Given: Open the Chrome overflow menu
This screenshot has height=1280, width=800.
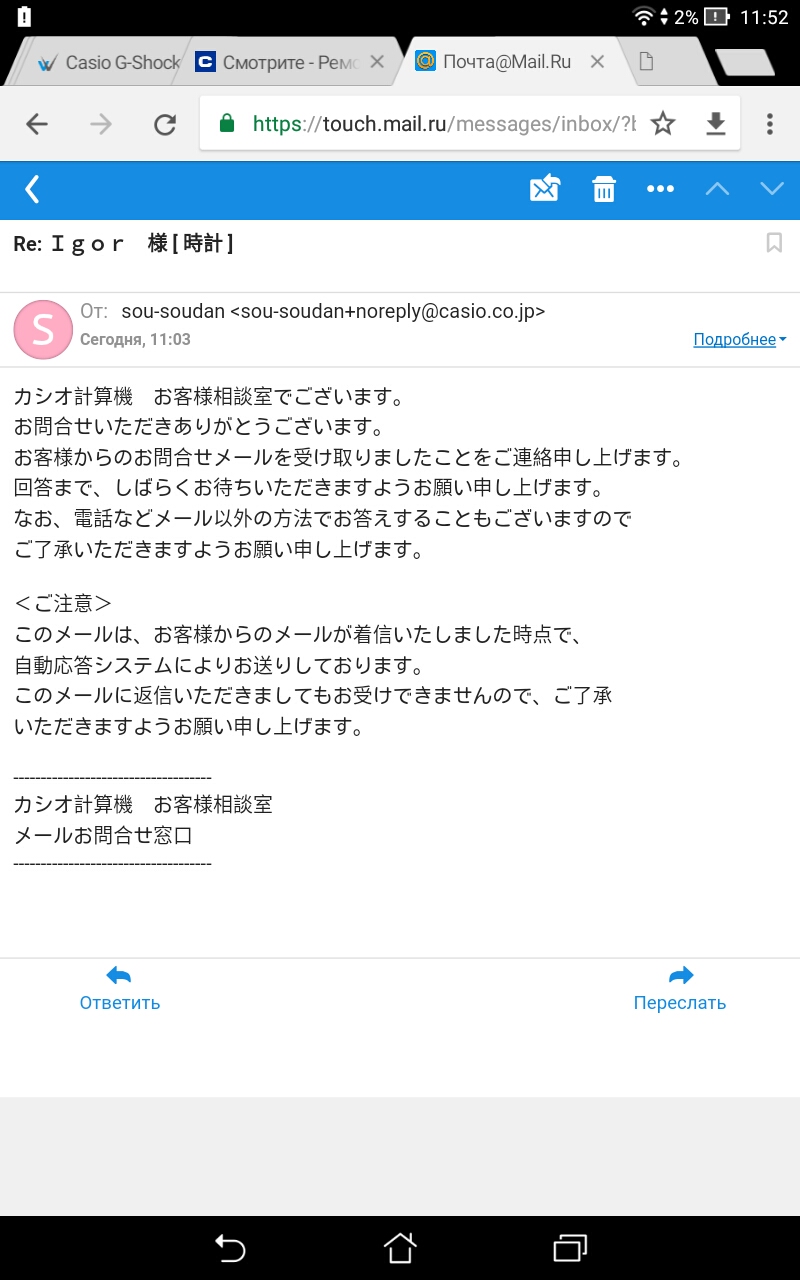Looking at the screenshot, I should point(769,124).
